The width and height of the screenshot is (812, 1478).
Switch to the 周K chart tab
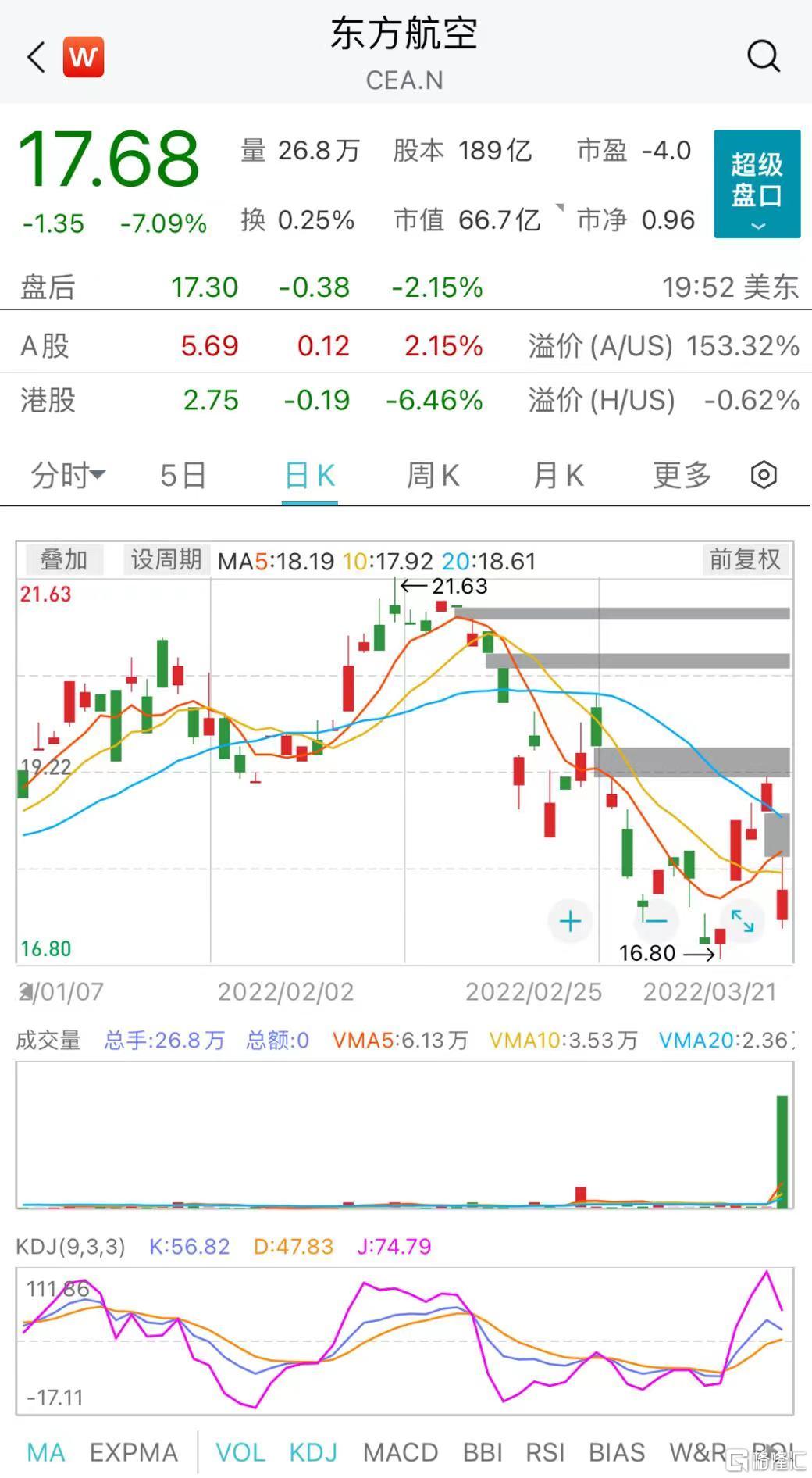433,475
